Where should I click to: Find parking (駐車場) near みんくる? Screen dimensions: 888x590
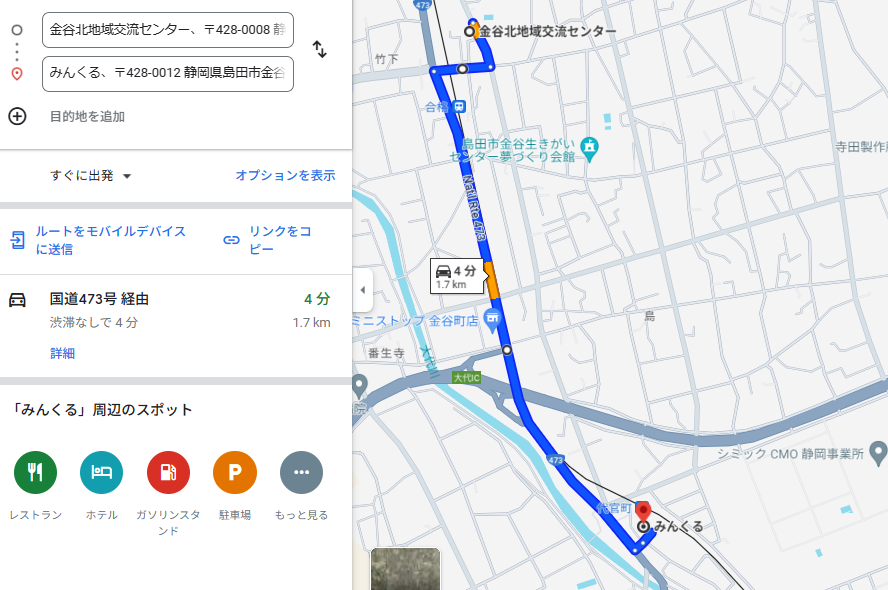pos(235,473)
